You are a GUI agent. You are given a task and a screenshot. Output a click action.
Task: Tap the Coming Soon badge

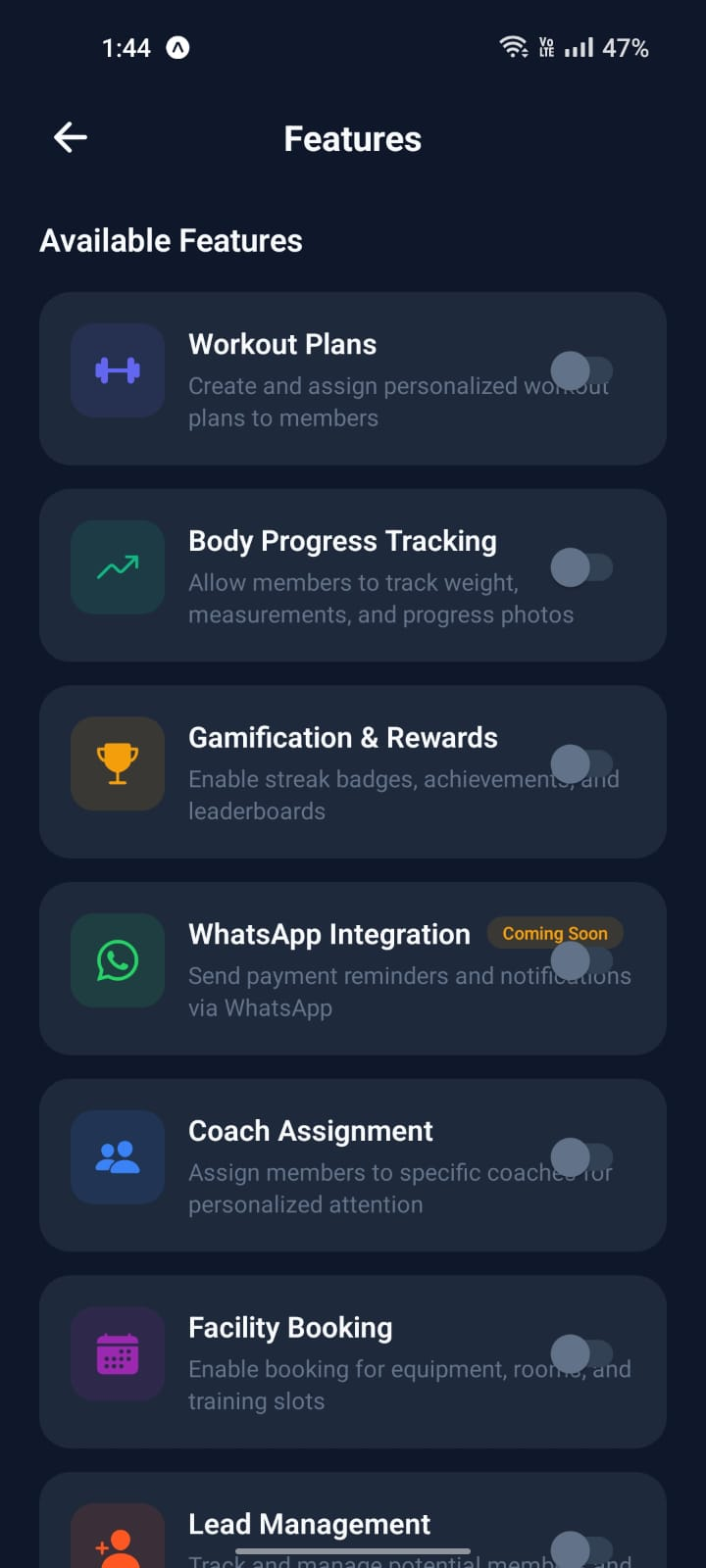554,933
